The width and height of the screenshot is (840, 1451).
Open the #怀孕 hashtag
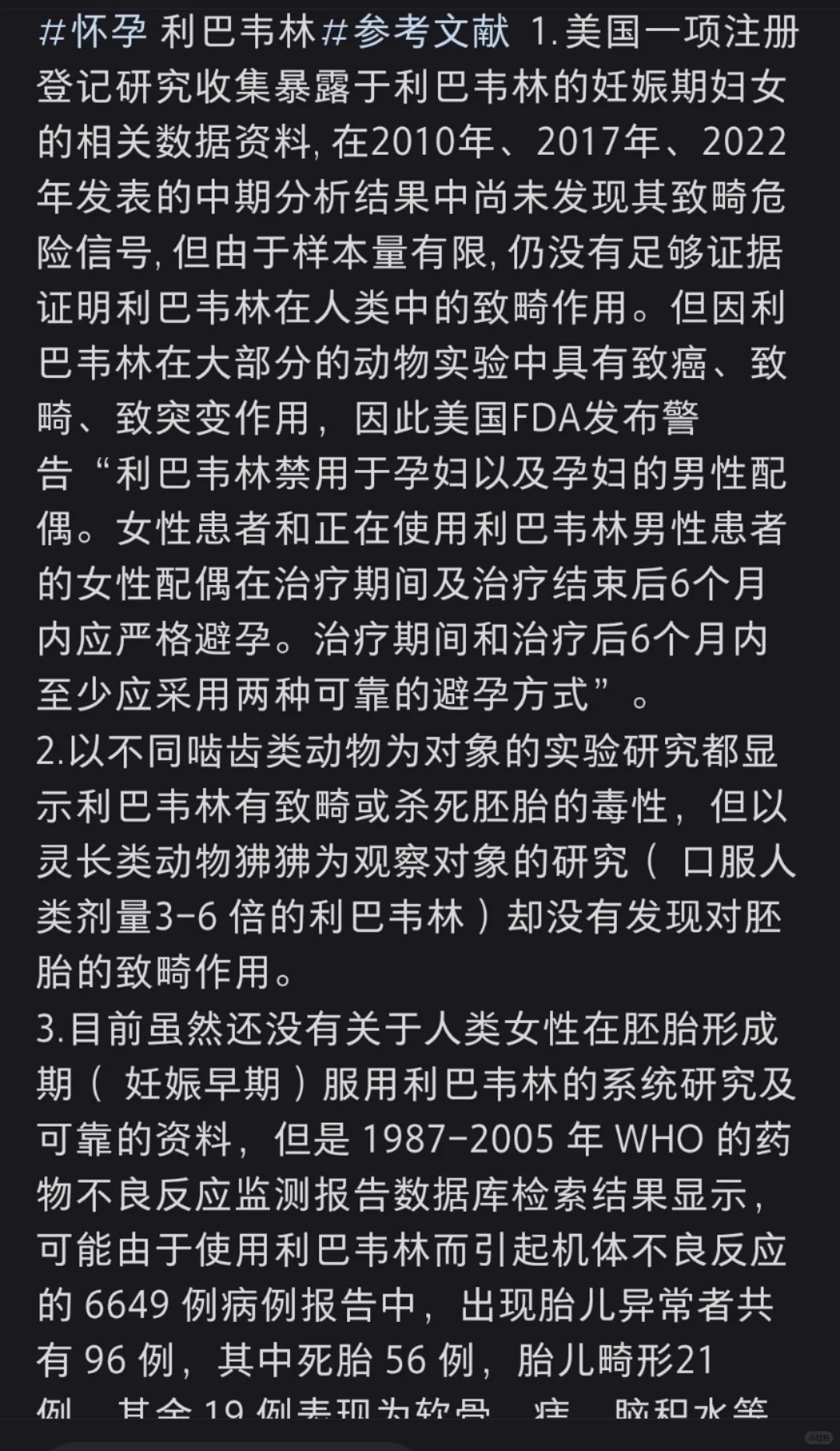coord(92,33)
